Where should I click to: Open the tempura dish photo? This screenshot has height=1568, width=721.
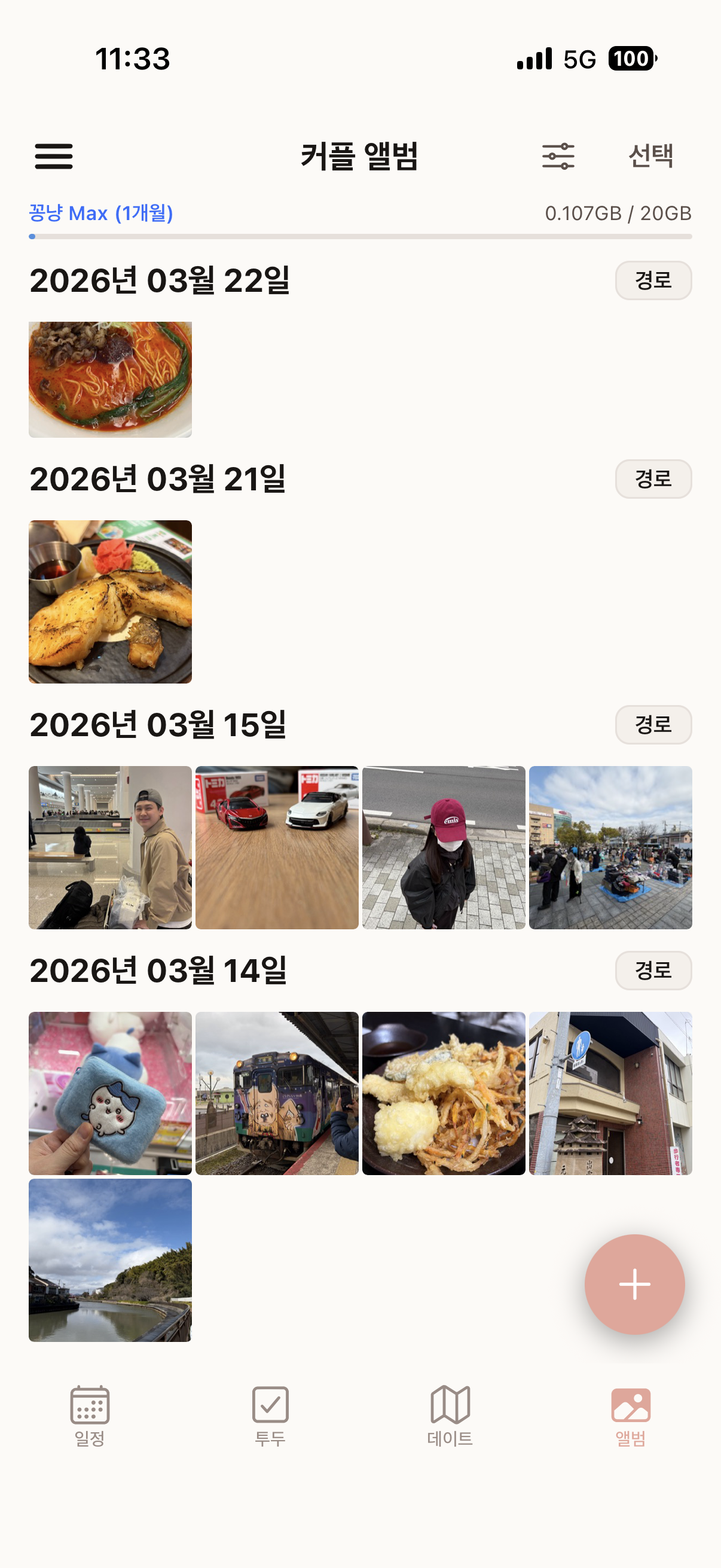coord(444,1094)
